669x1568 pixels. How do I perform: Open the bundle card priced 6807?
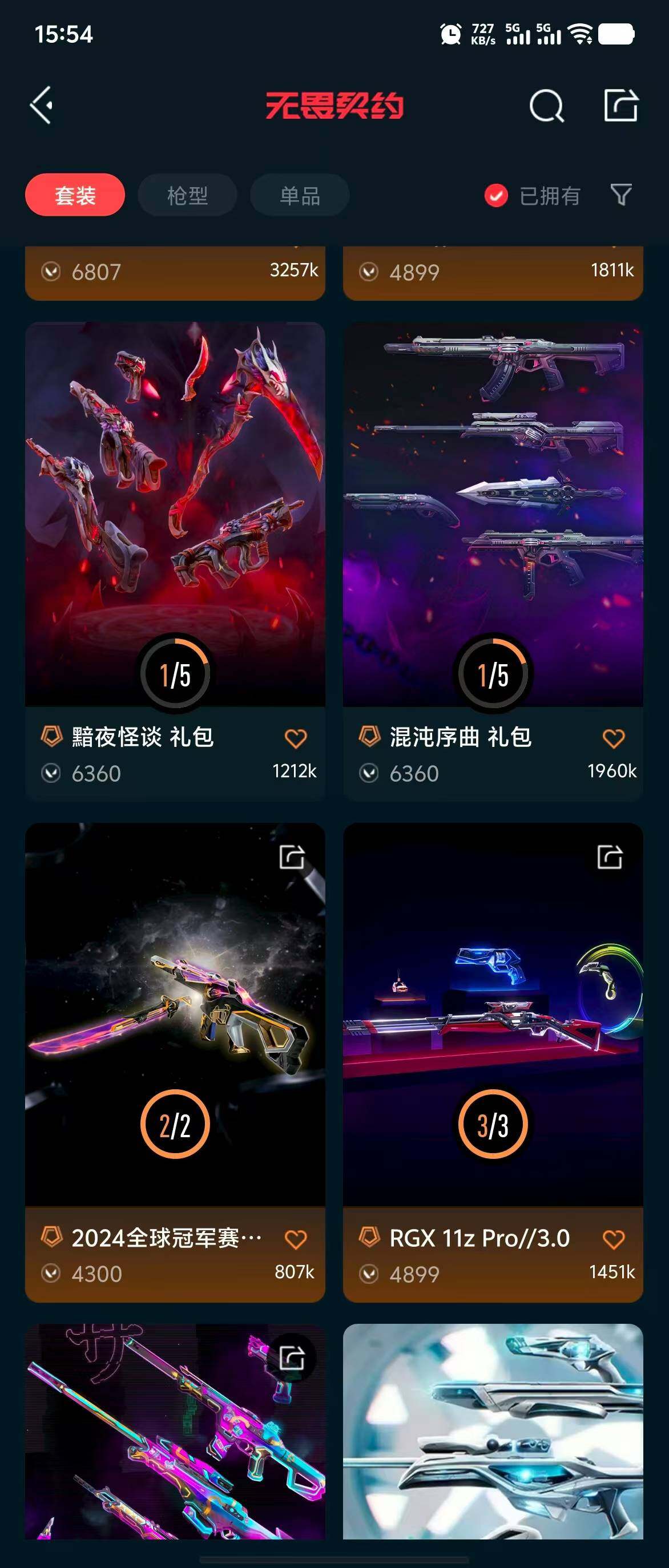[175, 272]
